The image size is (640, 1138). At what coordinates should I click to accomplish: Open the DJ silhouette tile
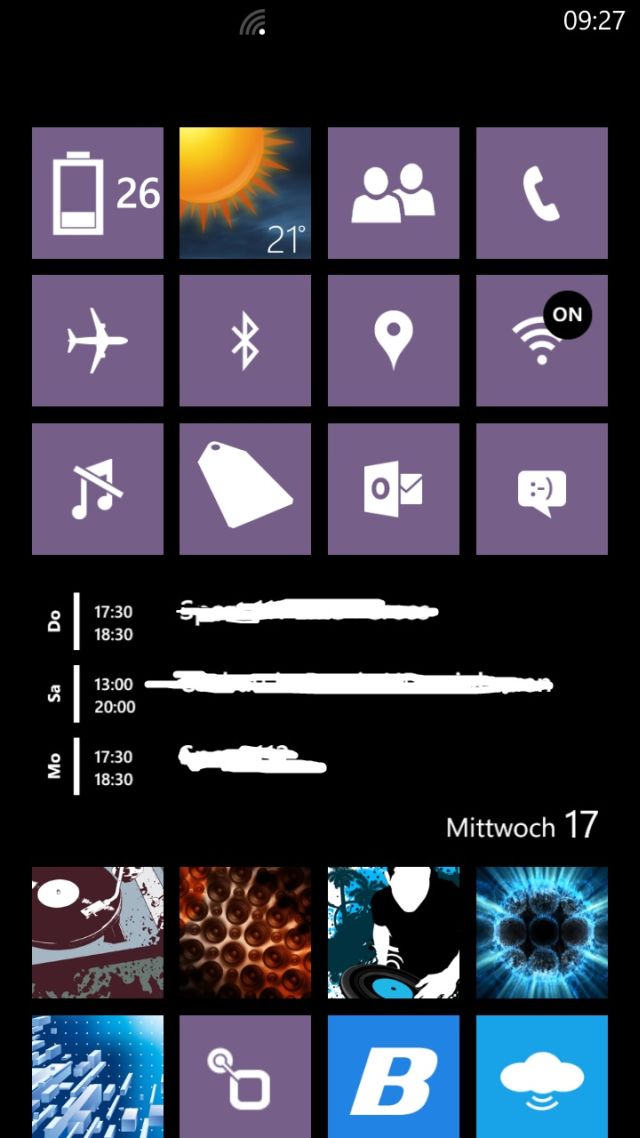point(393,933)
